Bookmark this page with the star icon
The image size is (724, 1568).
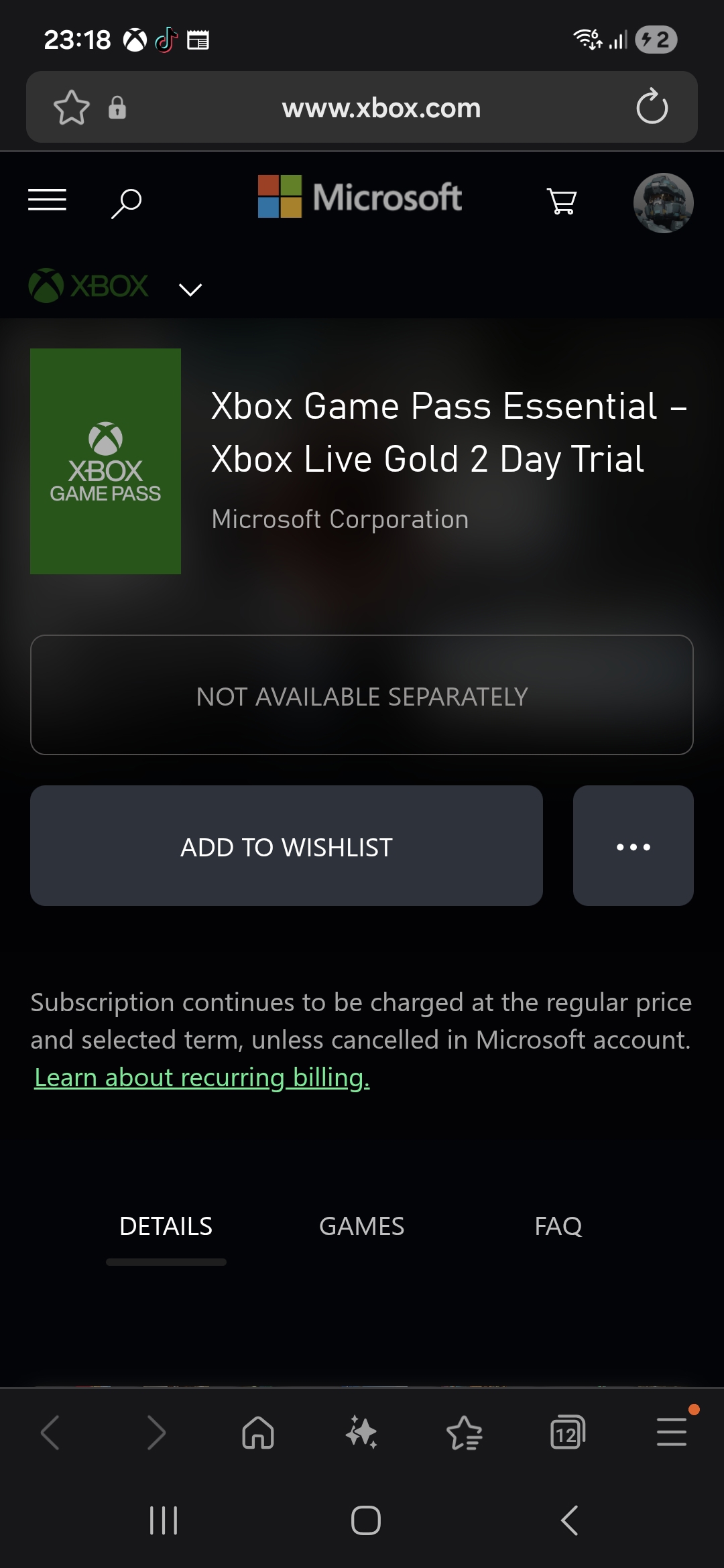point(71,107)
